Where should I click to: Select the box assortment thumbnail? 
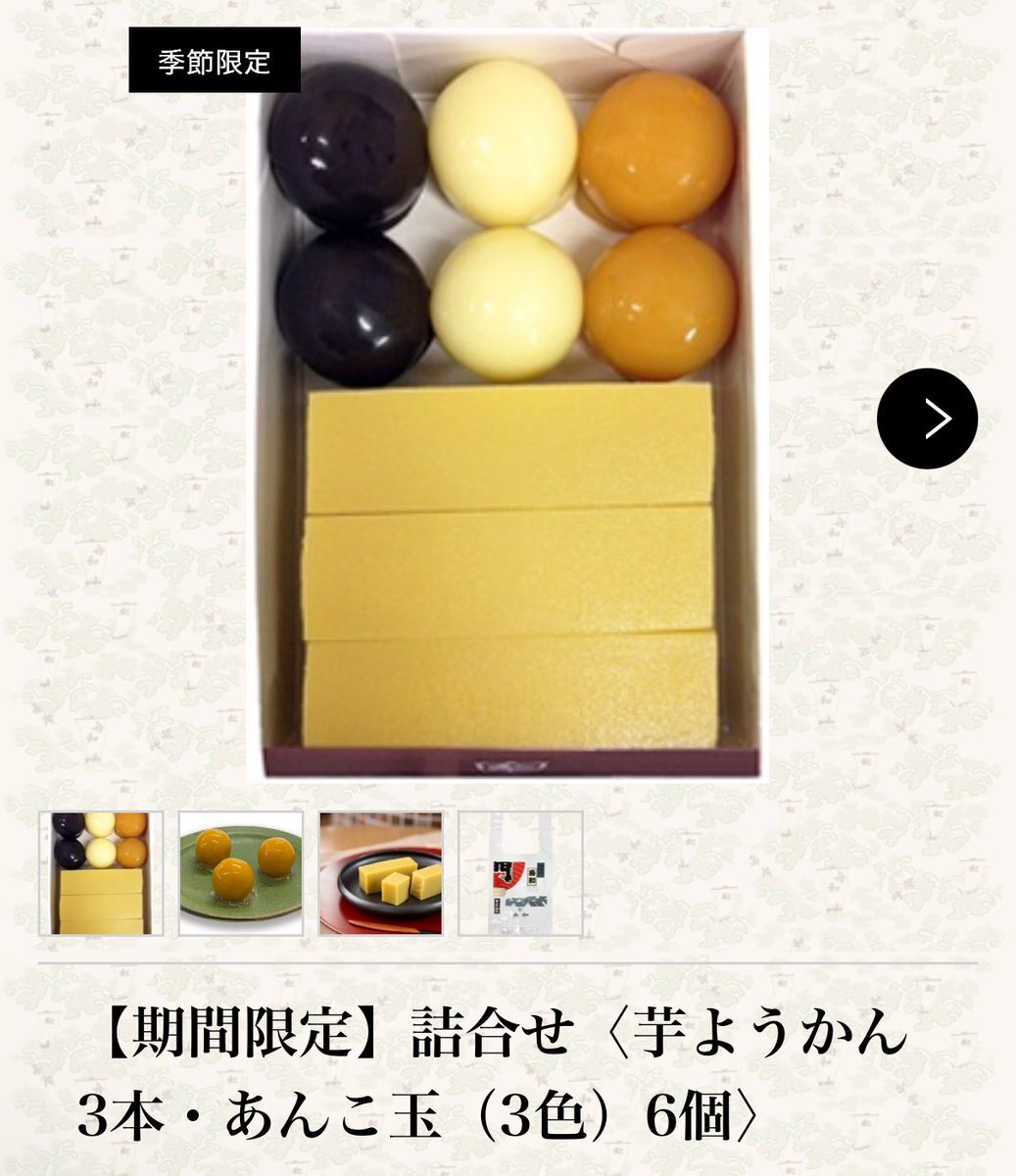(x=101, y=873)
